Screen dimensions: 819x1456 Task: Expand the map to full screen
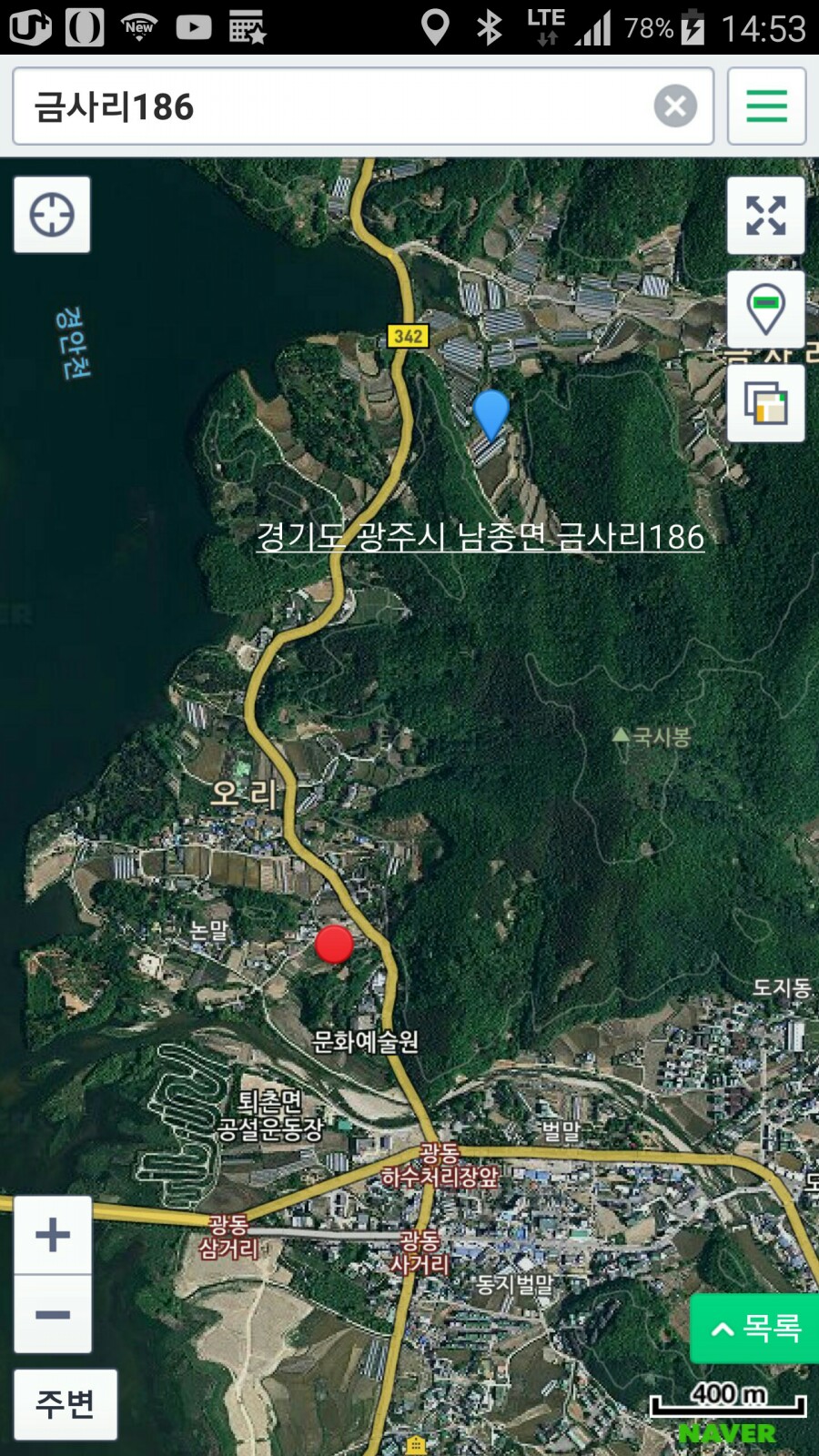click(x=765, y=216)
